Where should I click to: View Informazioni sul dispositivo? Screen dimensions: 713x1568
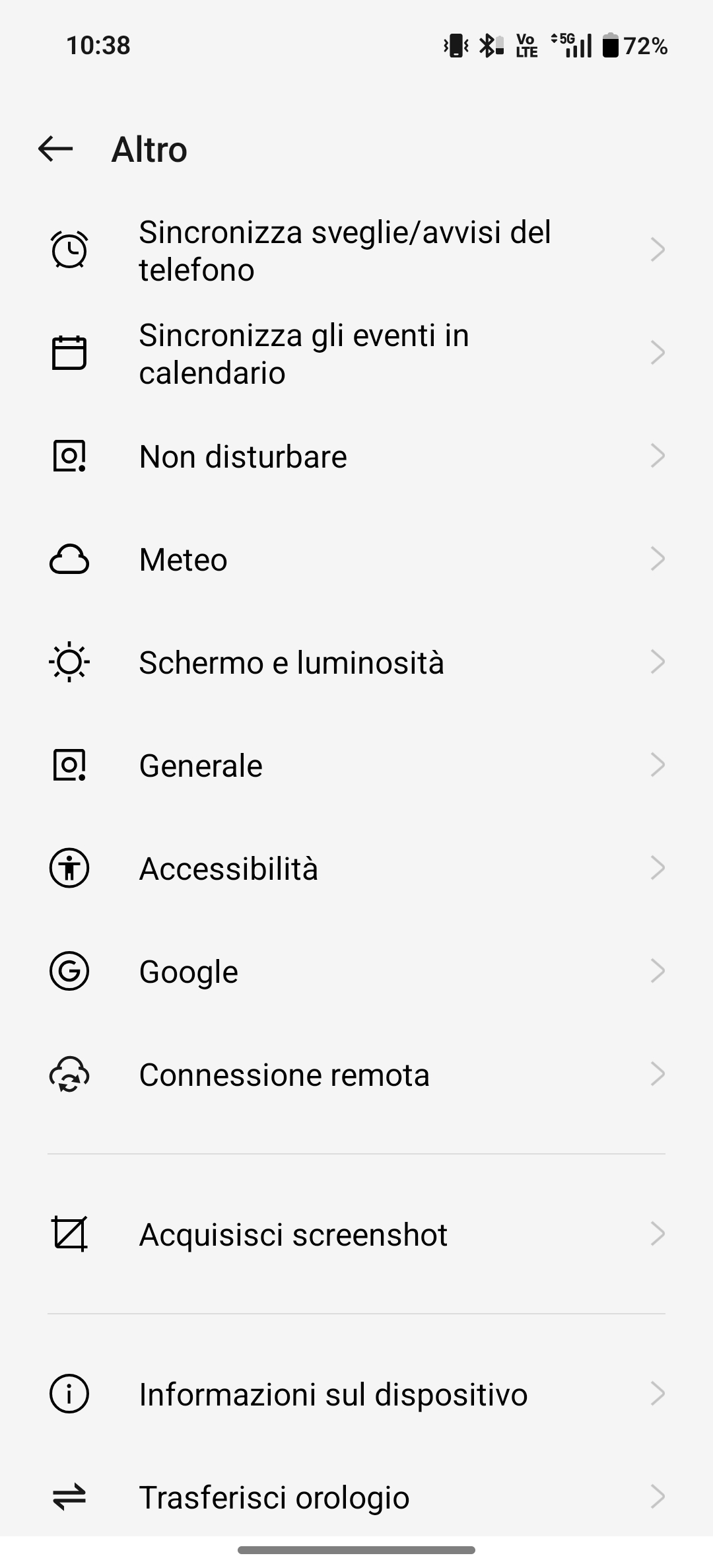[356, 1394]
